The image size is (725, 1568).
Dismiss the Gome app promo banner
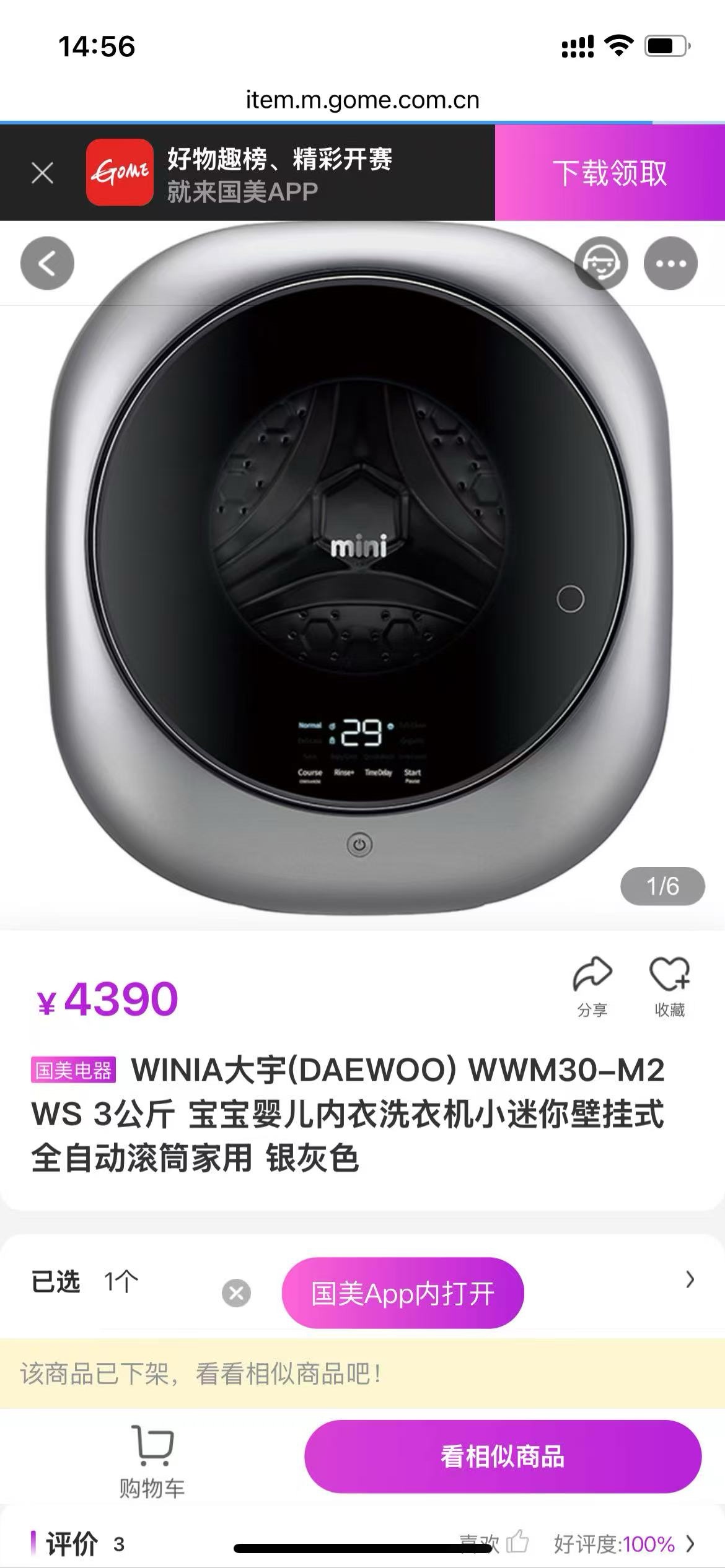(42, 173)
